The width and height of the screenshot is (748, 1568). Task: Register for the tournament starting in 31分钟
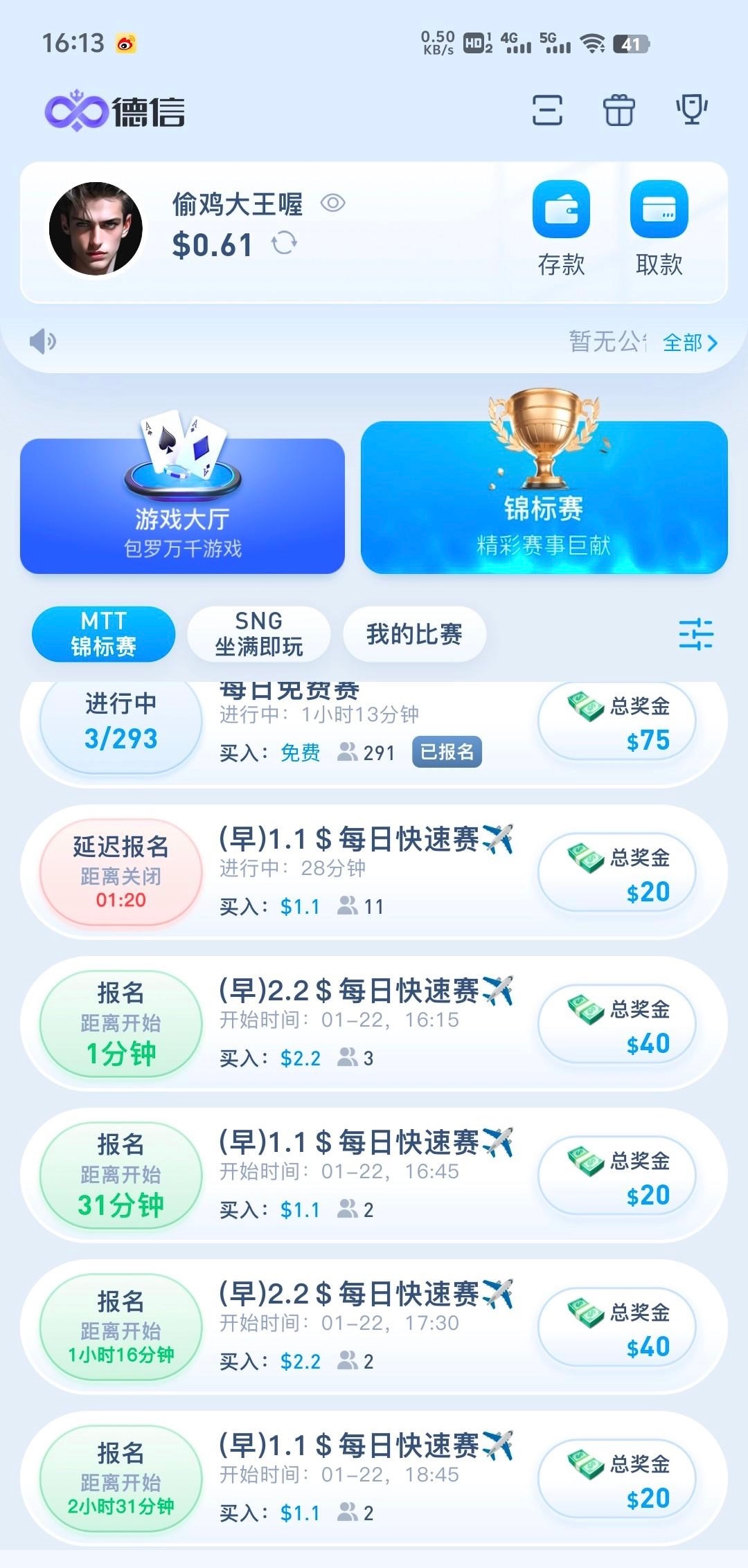click(121, 1175)
